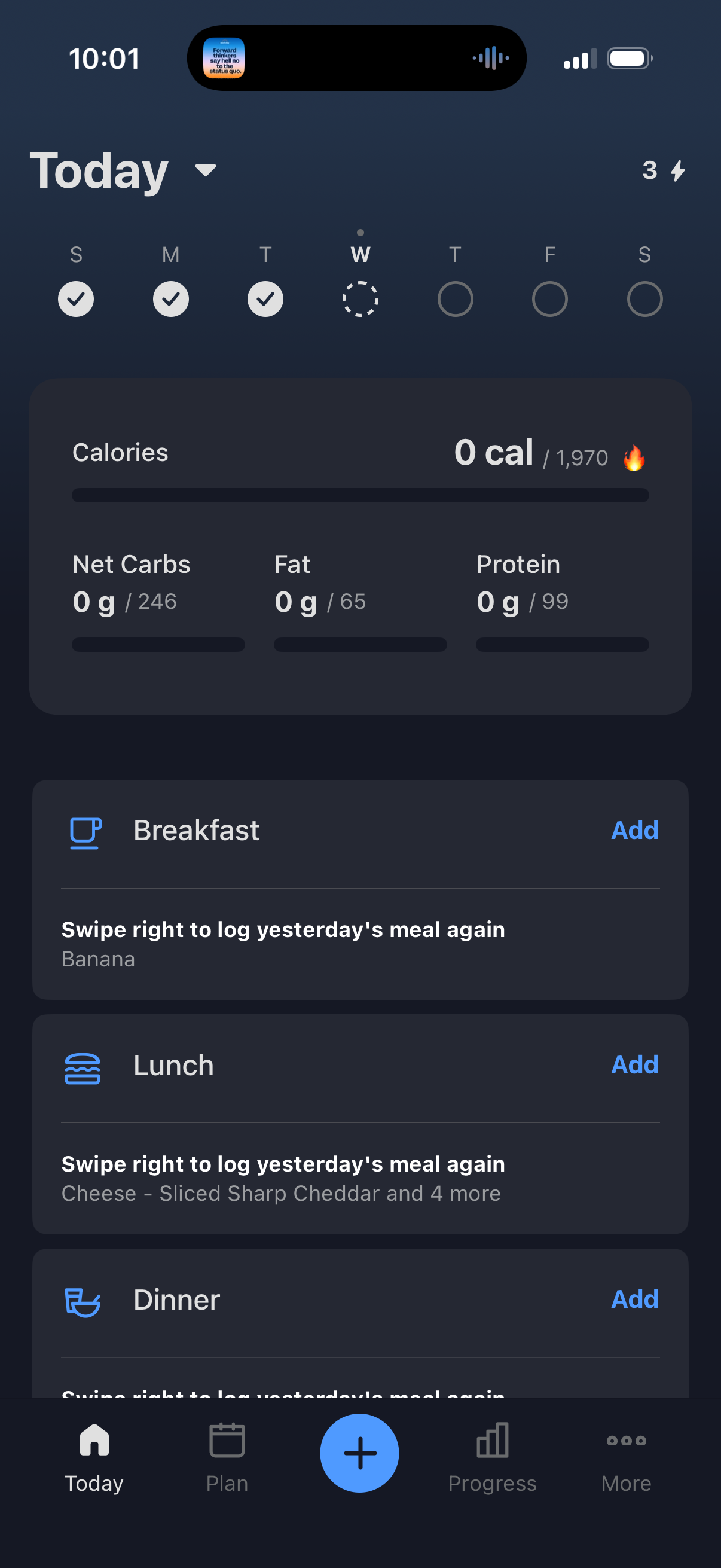Screen dimensions: 721x1568
Task: Select Friday in the week strip
Action: [x=549, y=299]
